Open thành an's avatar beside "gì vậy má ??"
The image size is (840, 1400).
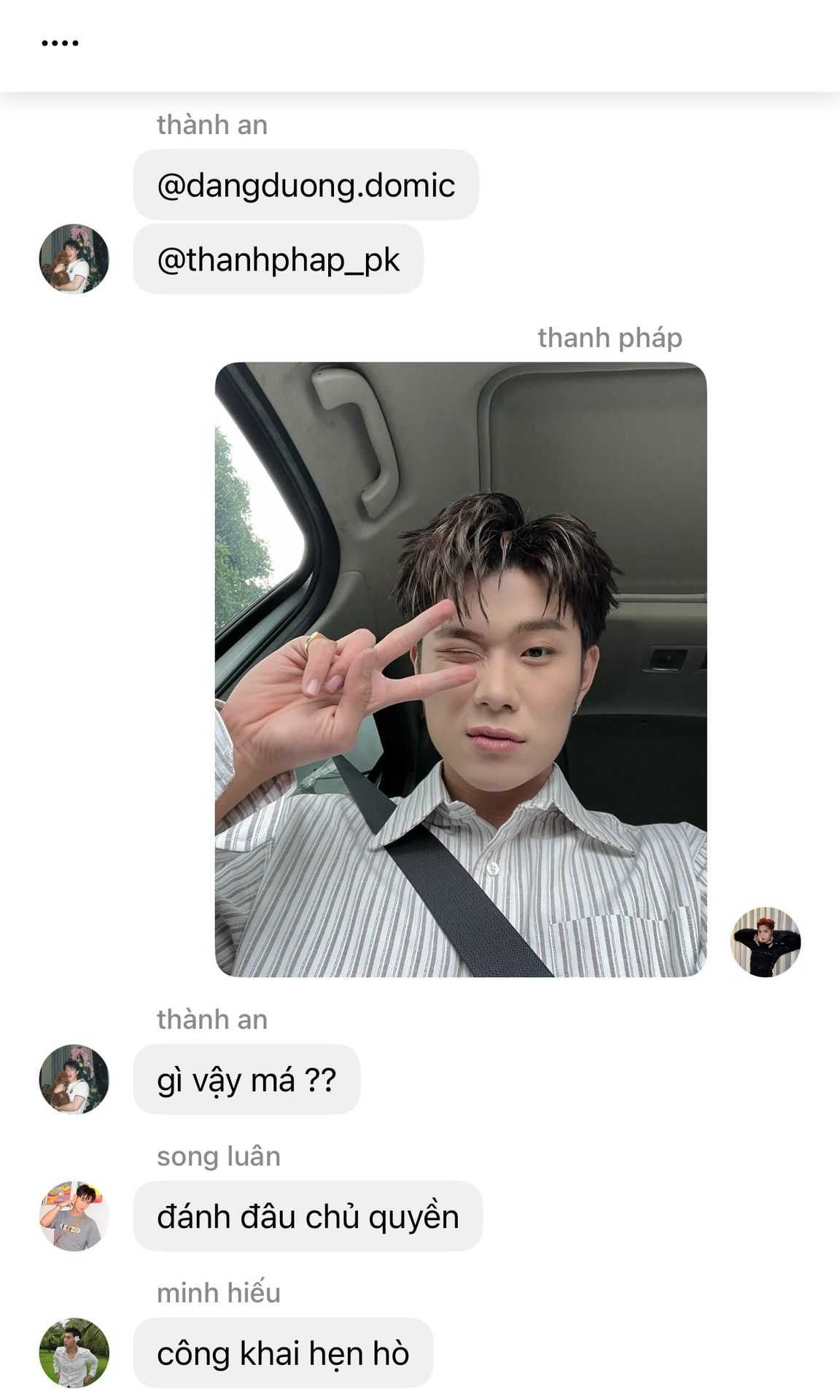pyautogui.click(x=74, y=1078)
